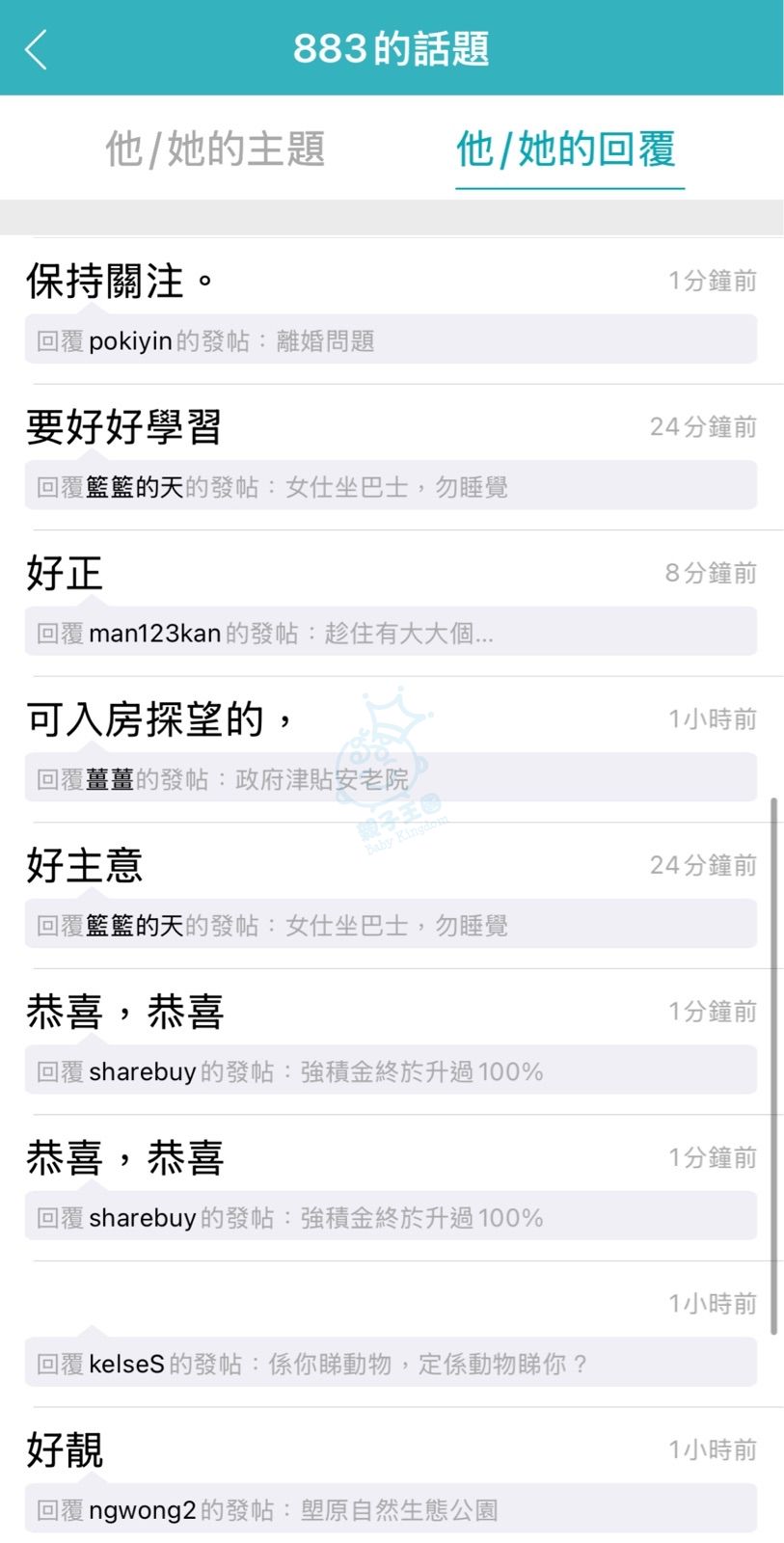Open the reply 好靚 on 塱原自然生態公園
The width and height of the screenshot is (784, 1543).
tap(391, 1479)
